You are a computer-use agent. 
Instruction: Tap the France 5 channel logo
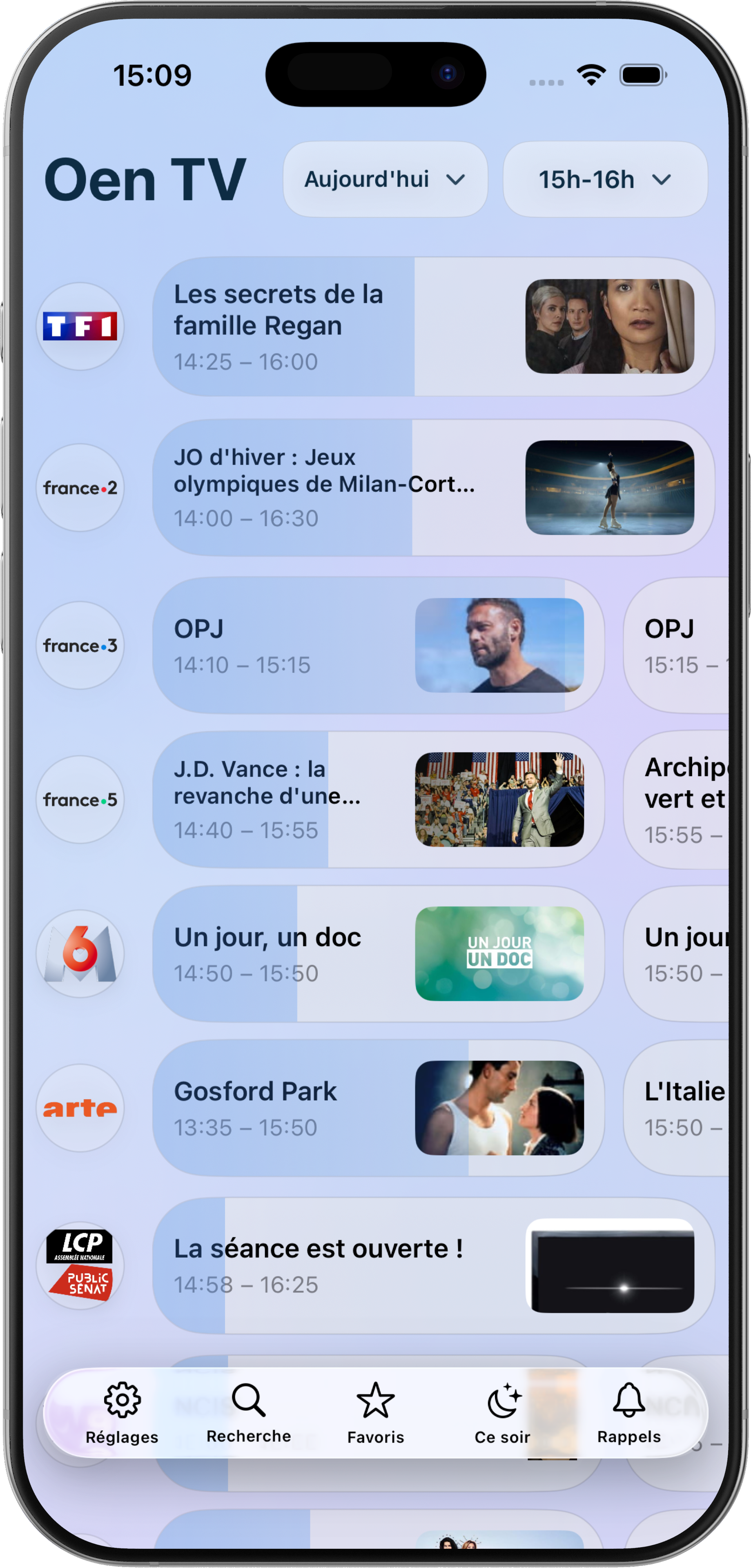[80, 799]
